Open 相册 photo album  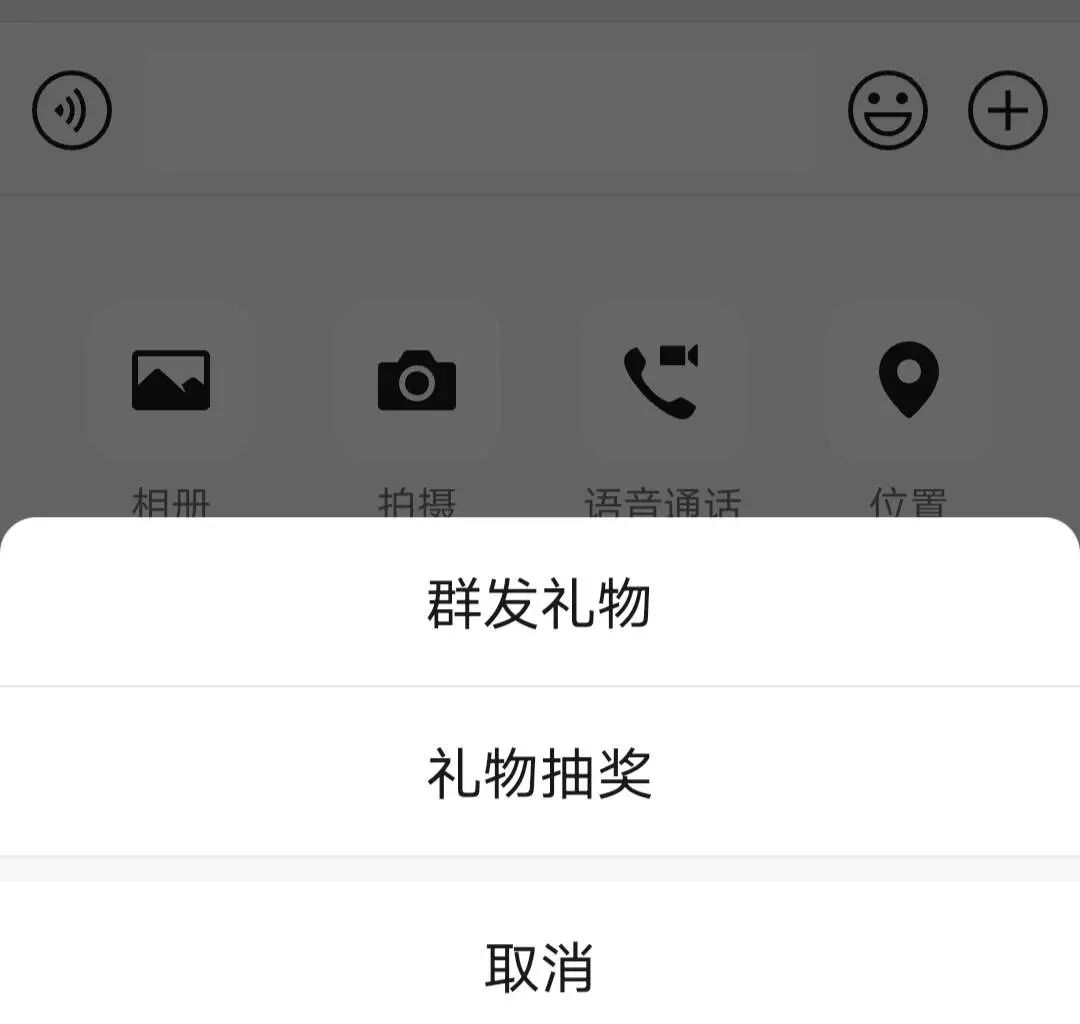[x=171, y=380]
